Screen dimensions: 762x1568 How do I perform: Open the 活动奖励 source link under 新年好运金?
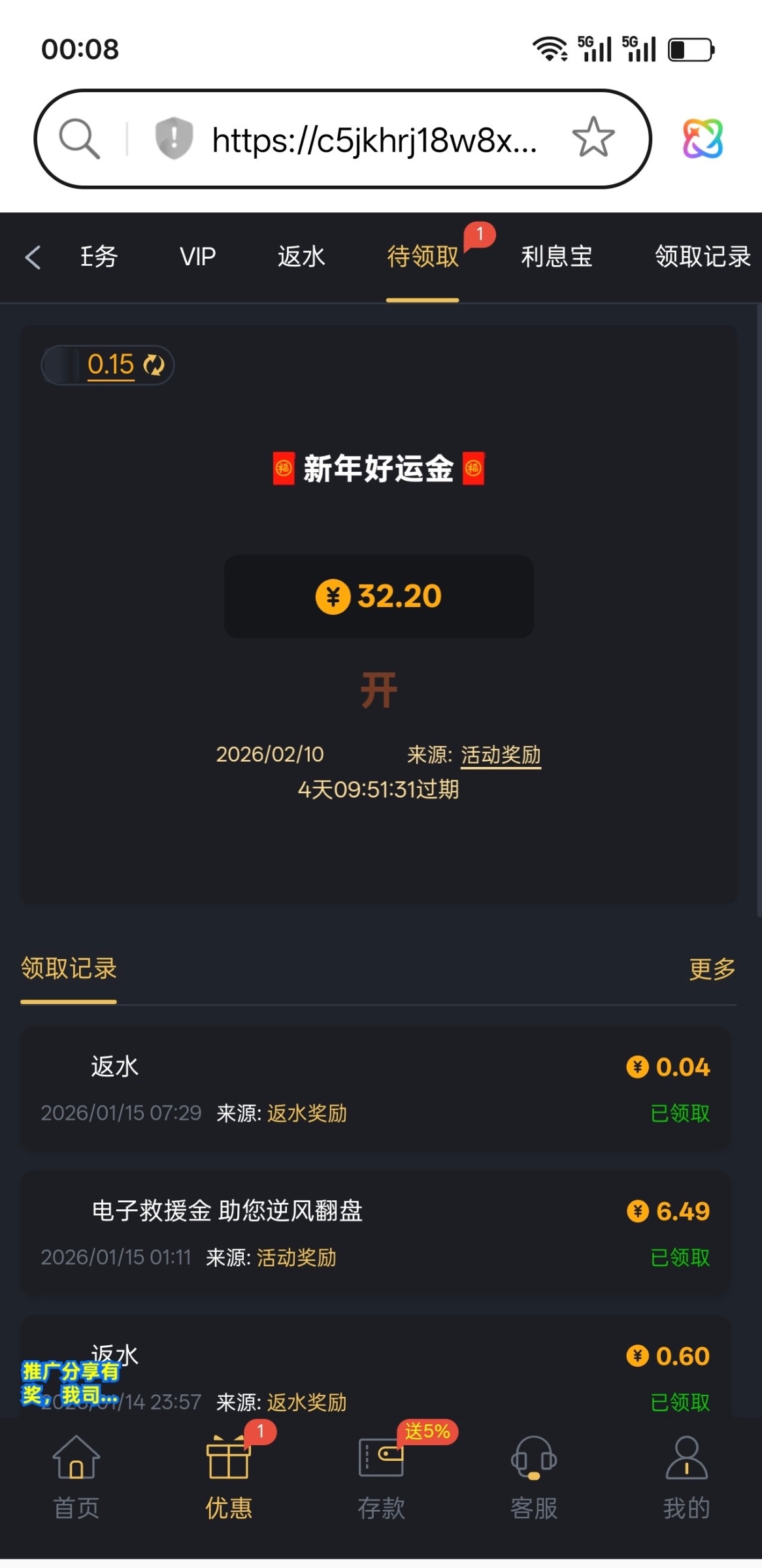501,755
